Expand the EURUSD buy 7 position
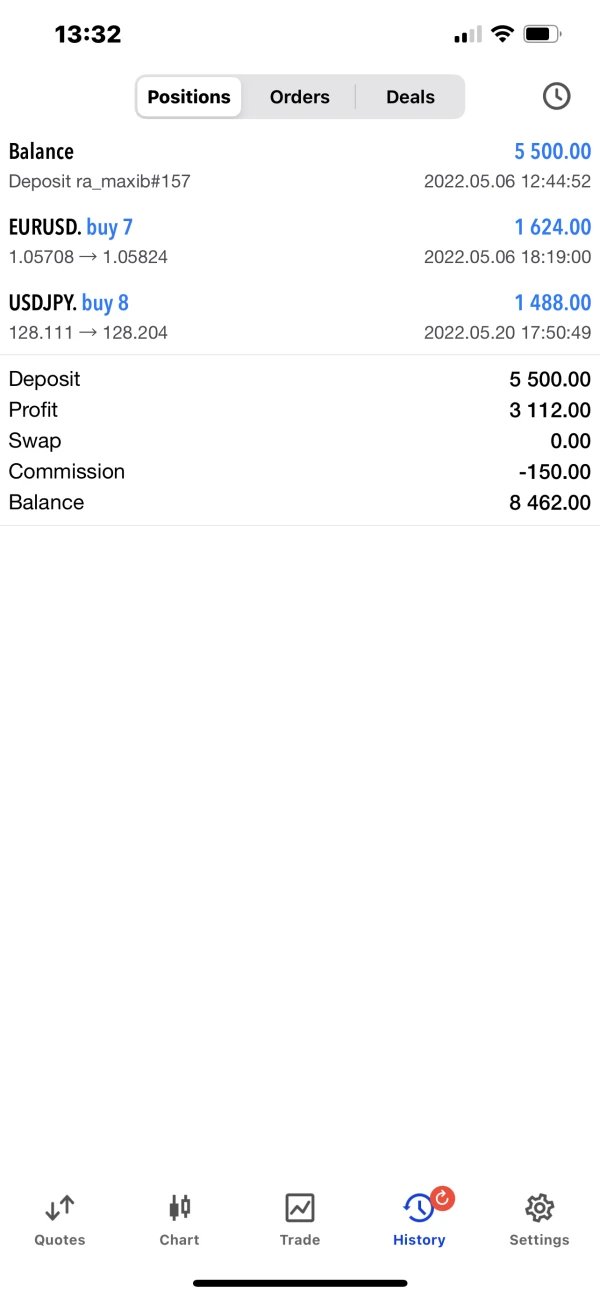Screen dimensions: 600x1298 tap(300, 241)
